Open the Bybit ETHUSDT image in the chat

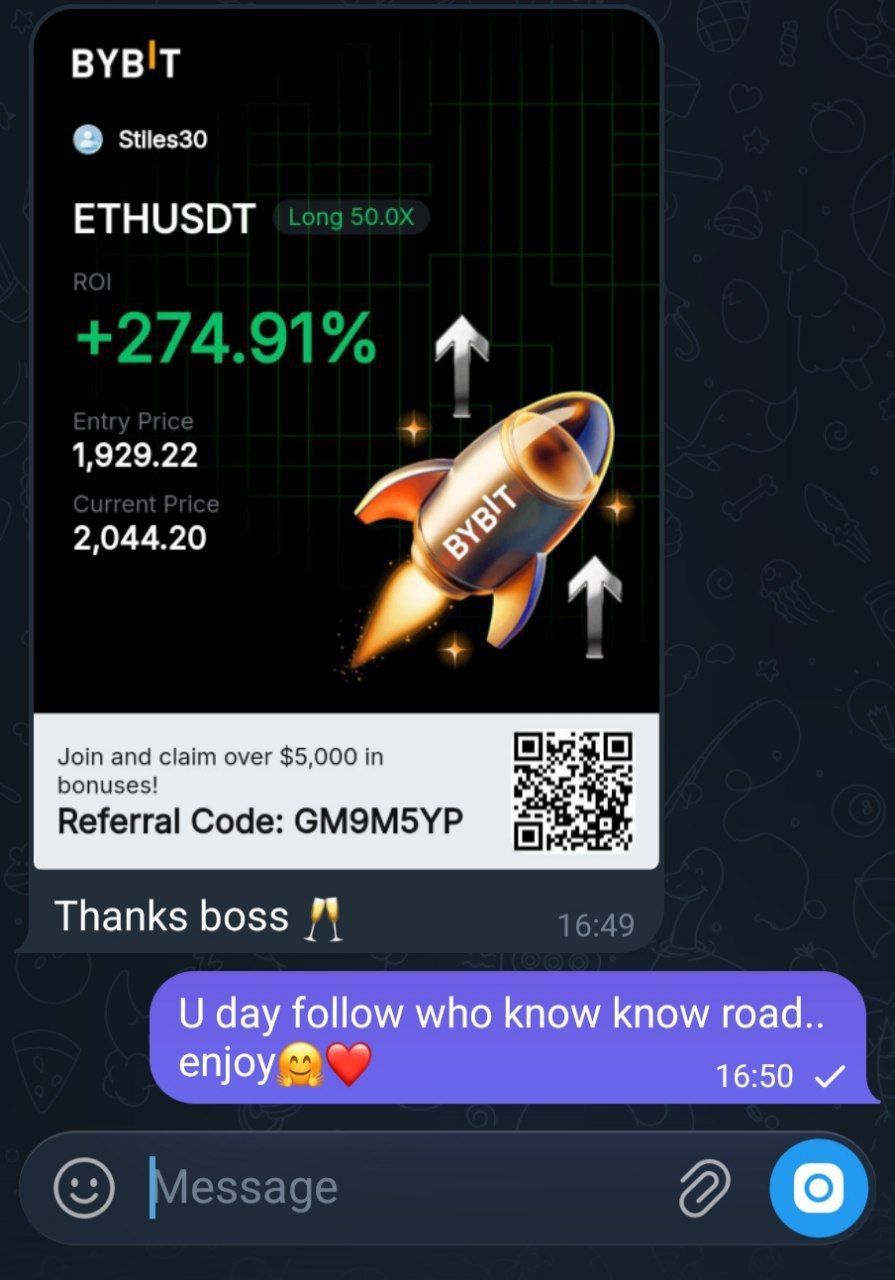346,440
